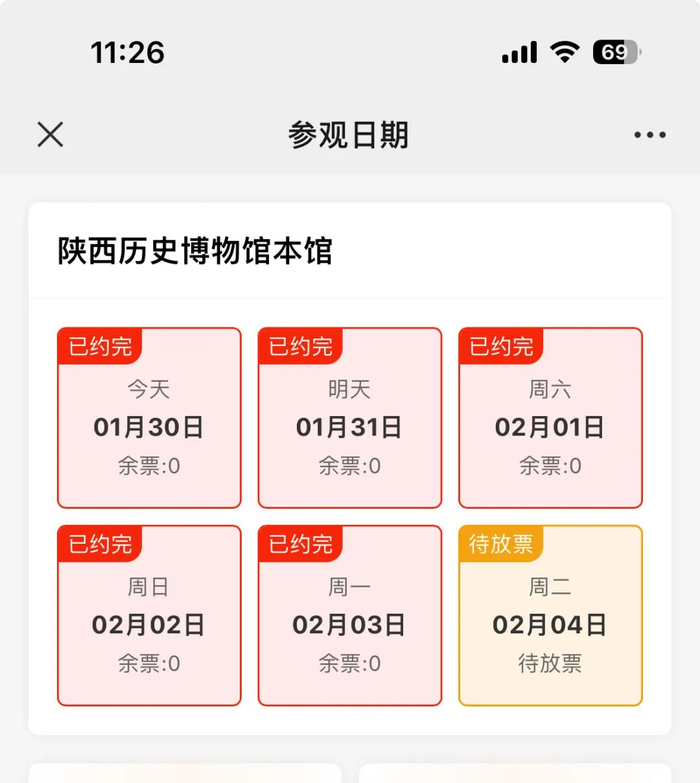Choose the 明天 01月31日 date card

point(350,418)
